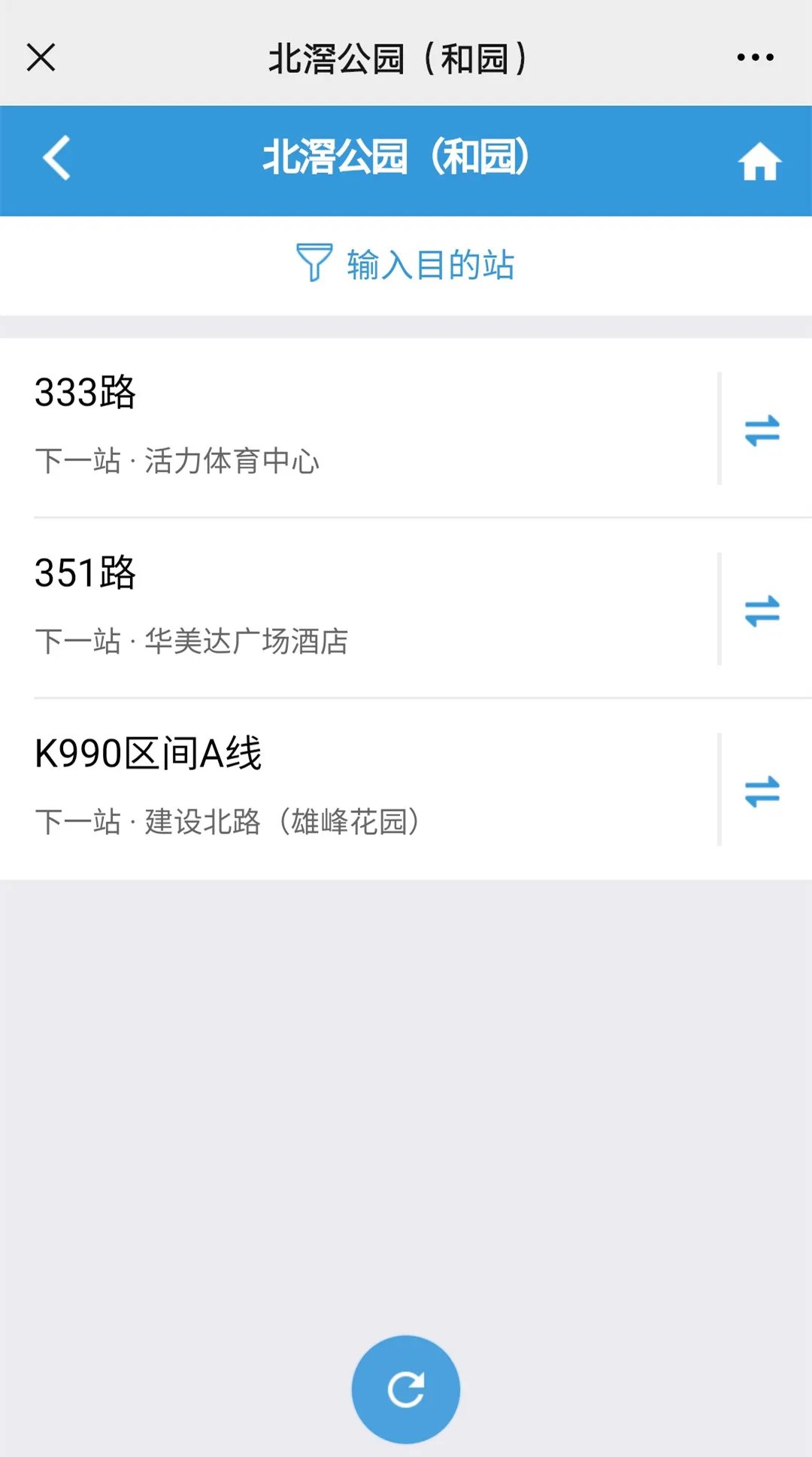Tap 输入目的站 destination filter
This screenshot has width=812, height=1457.
tap(406, 265)
